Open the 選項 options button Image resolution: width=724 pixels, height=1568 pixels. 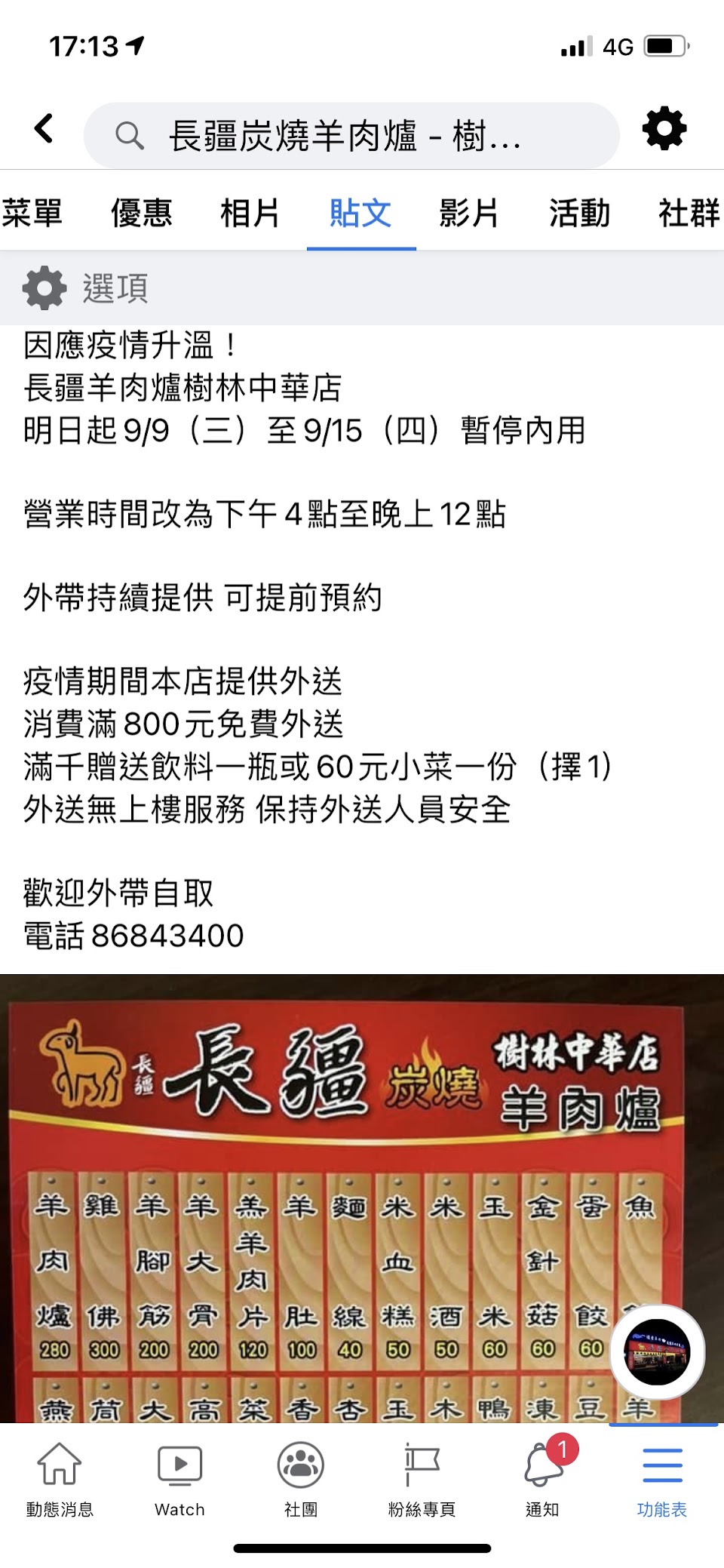(84, 287)
